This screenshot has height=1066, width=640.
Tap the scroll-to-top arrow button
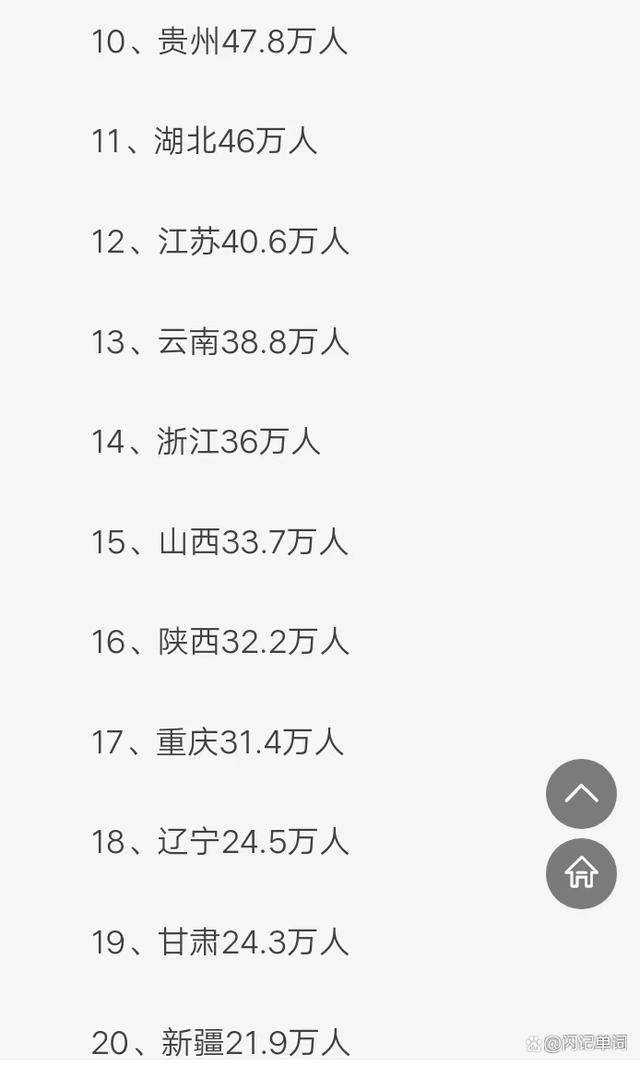pos(581,793)
